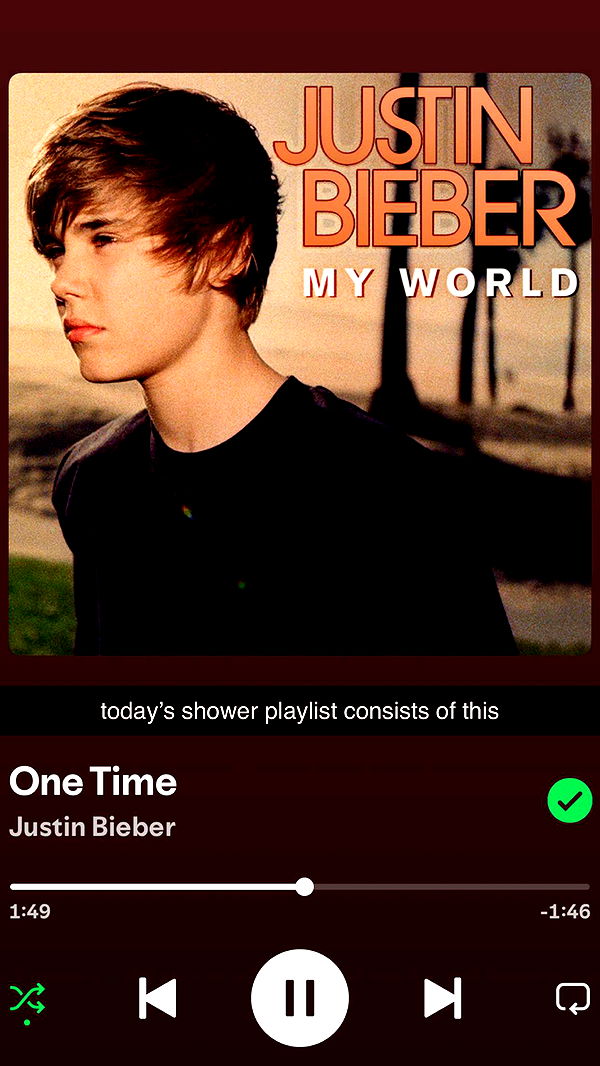Image resolution: width=600 pixels, height=1066 pixels.
Task: Seek using the song progress bar
Action: pyautogui.click(x=305, y=887)
